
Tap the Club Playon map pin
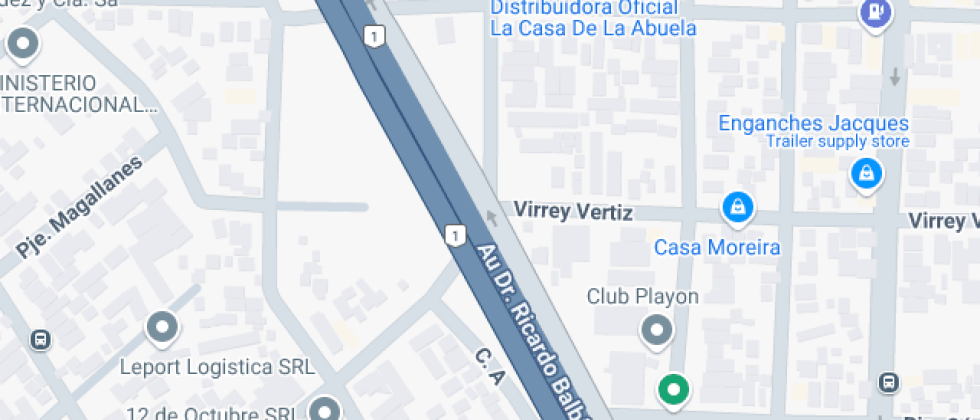pos(656,330)
